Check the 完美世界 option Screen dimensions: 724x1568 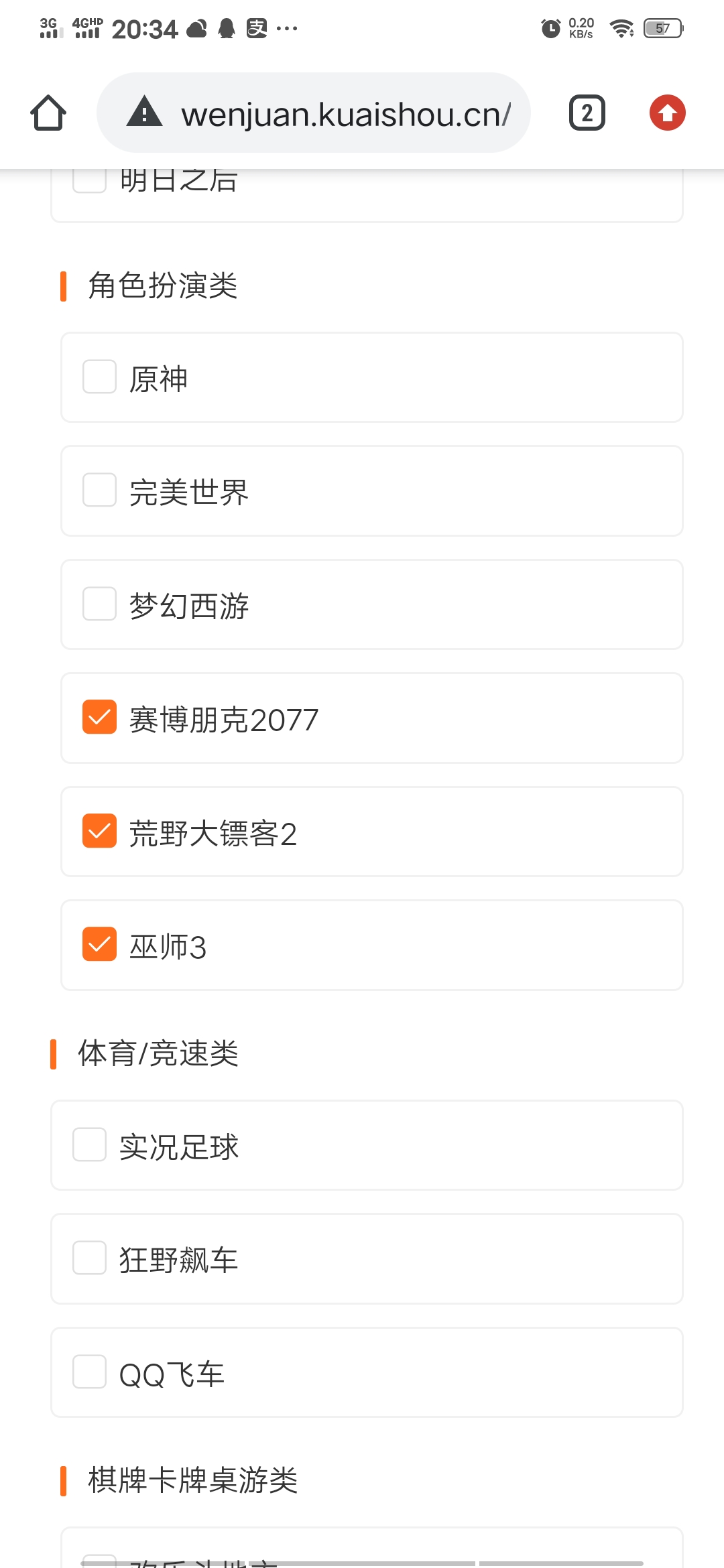[x=99, y=491]
